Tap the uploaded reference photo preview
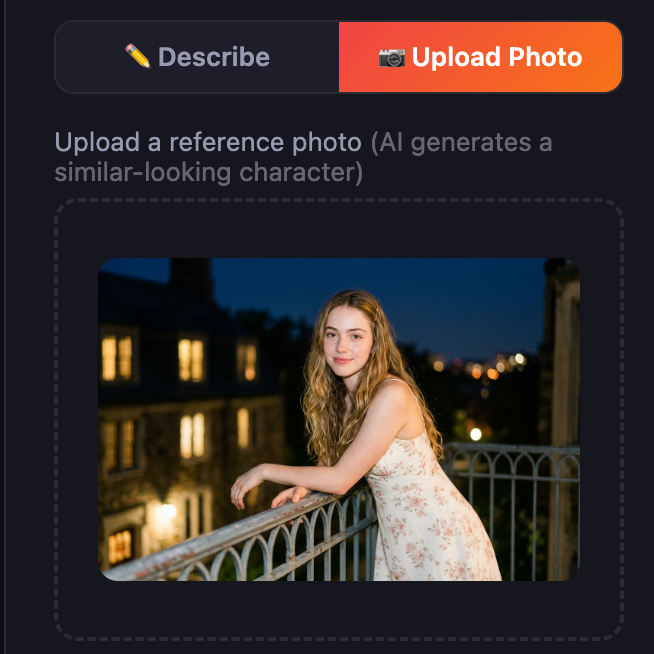 [x=338, y=419]
